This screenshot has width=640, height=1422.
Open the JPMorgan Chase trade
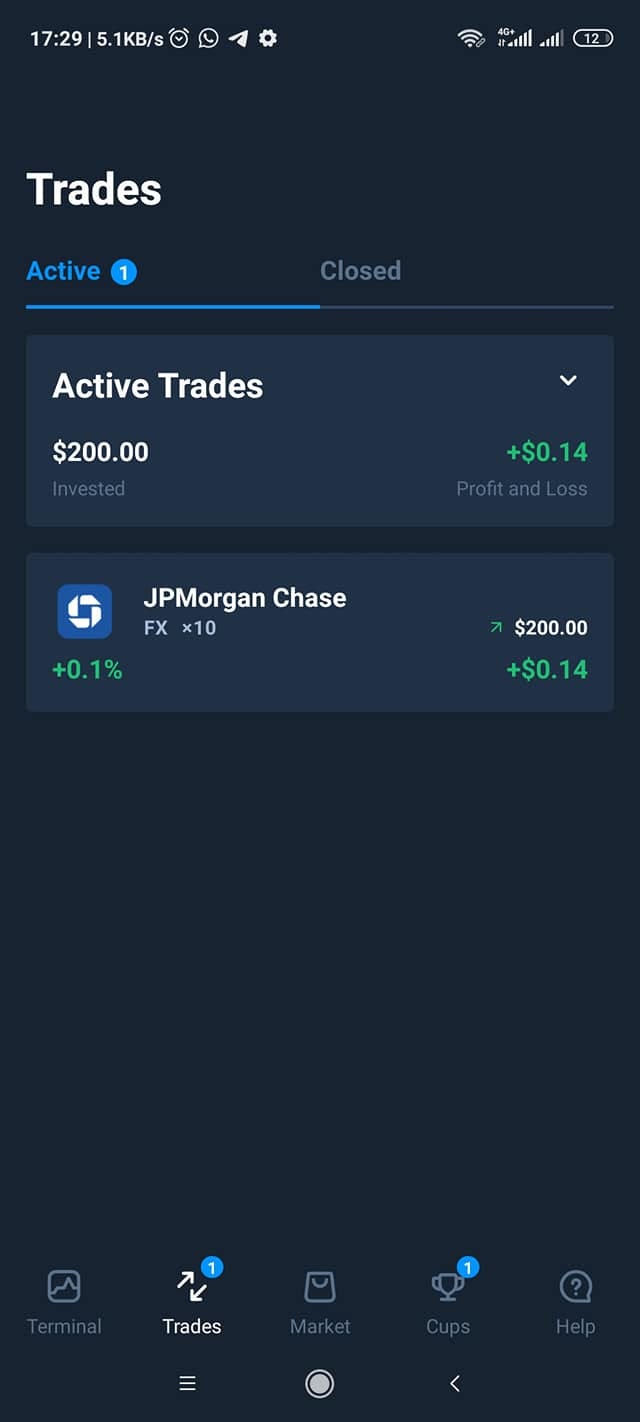tap(320, 632)
